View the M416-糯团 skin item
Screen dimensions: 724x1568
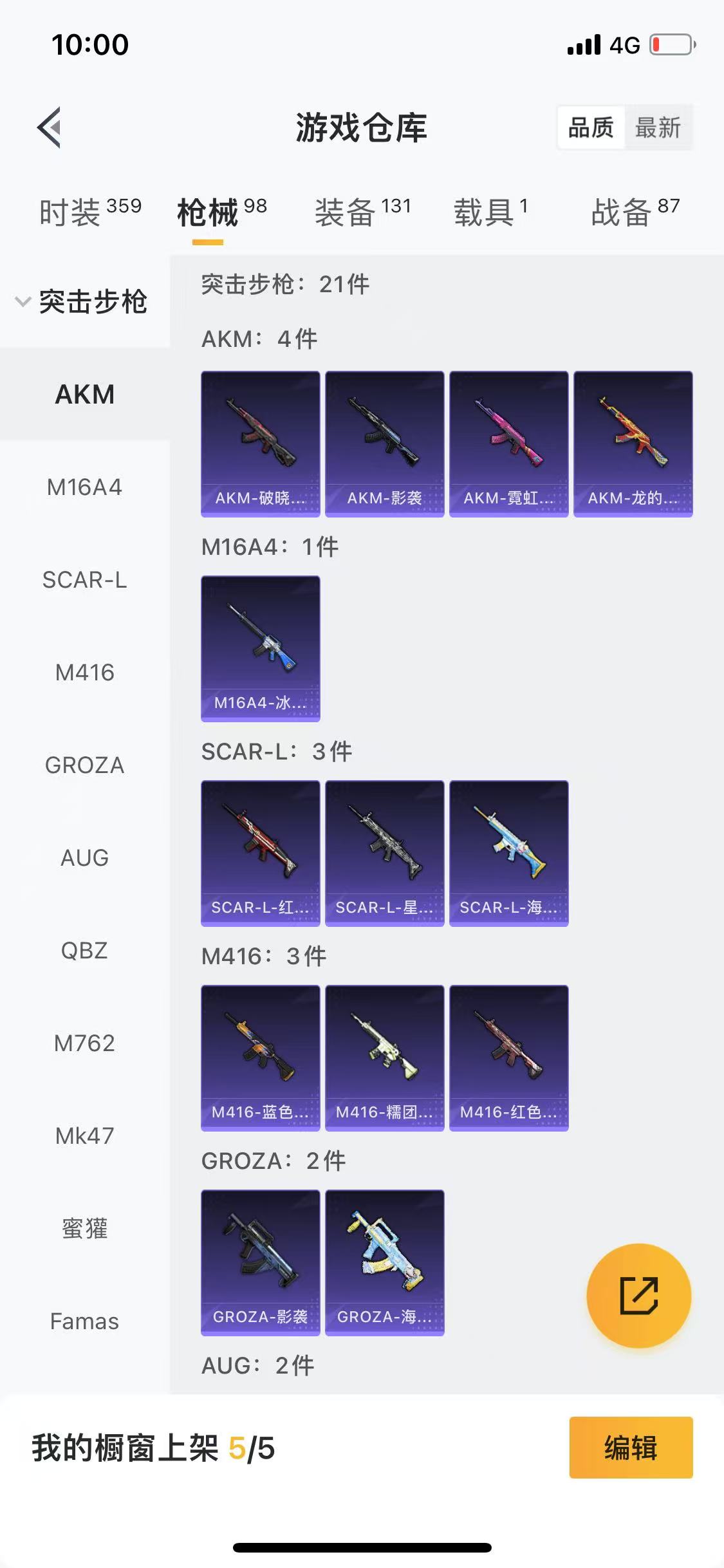coord(385,1058)
